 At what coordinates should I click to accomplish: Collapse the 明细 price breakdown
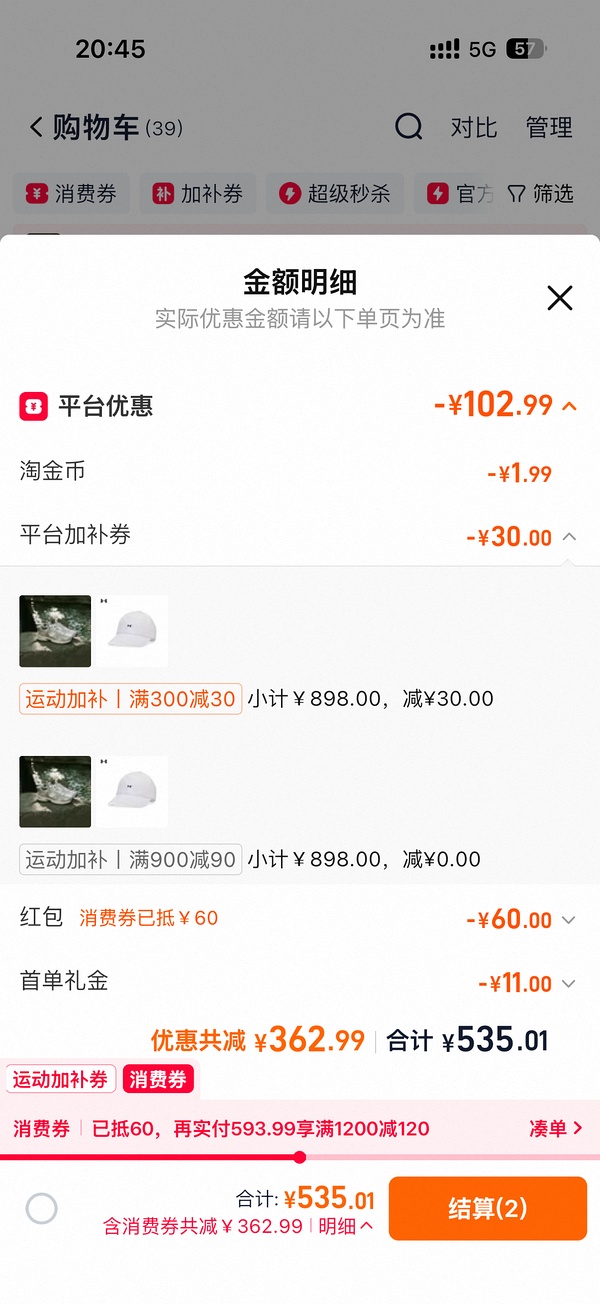(345, 1226)
